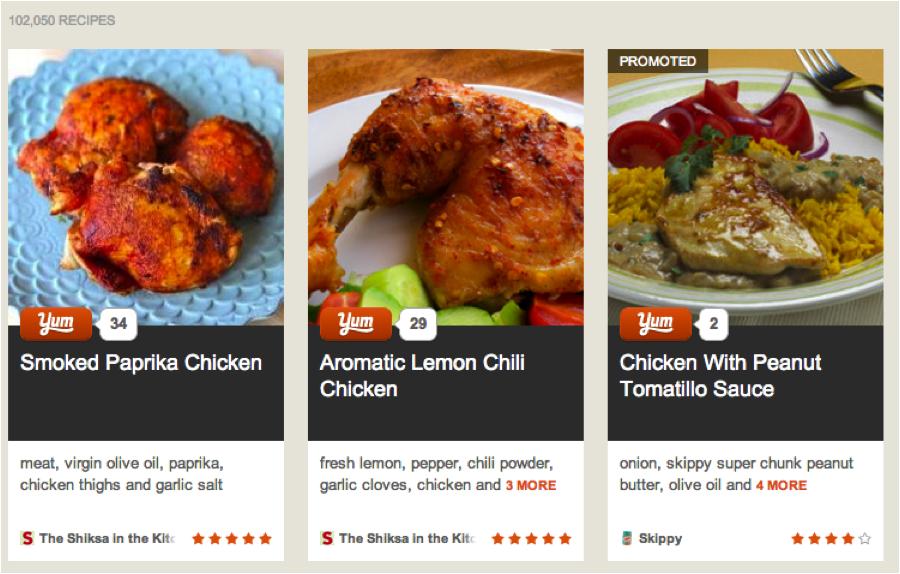This screenshot has height=574, width=900.
Task: Yum the Aromatic Lemon Chili Chicken recipe
Action: [x=356, y=324]
